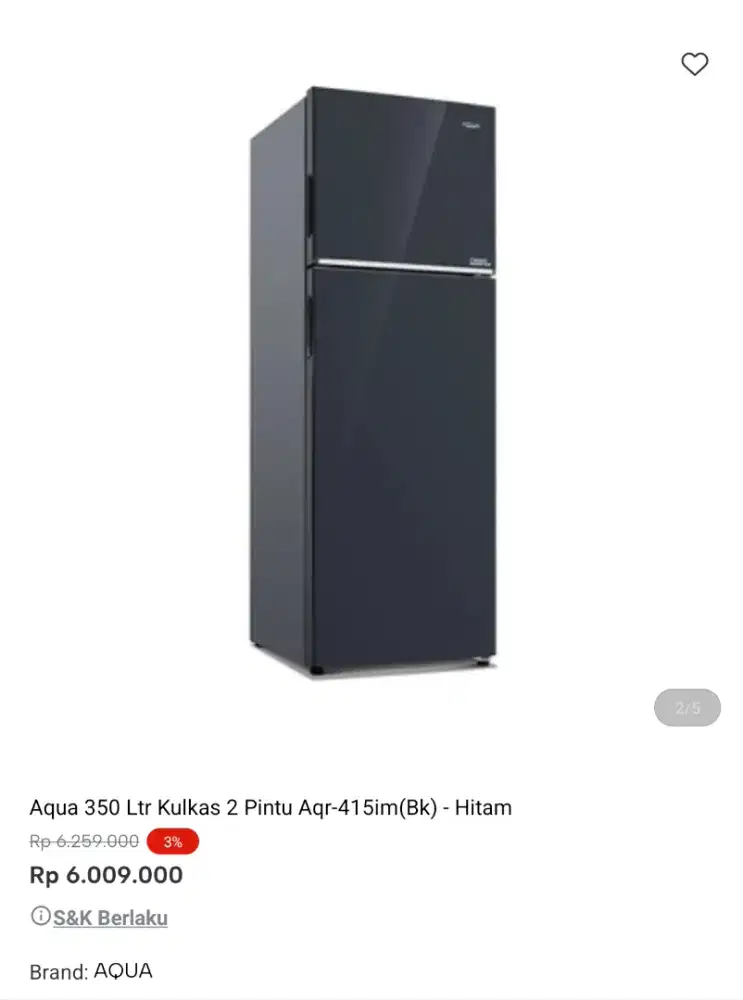Expand S&K Berlaku details
The image size is (743, 1000).
(111, 917)
